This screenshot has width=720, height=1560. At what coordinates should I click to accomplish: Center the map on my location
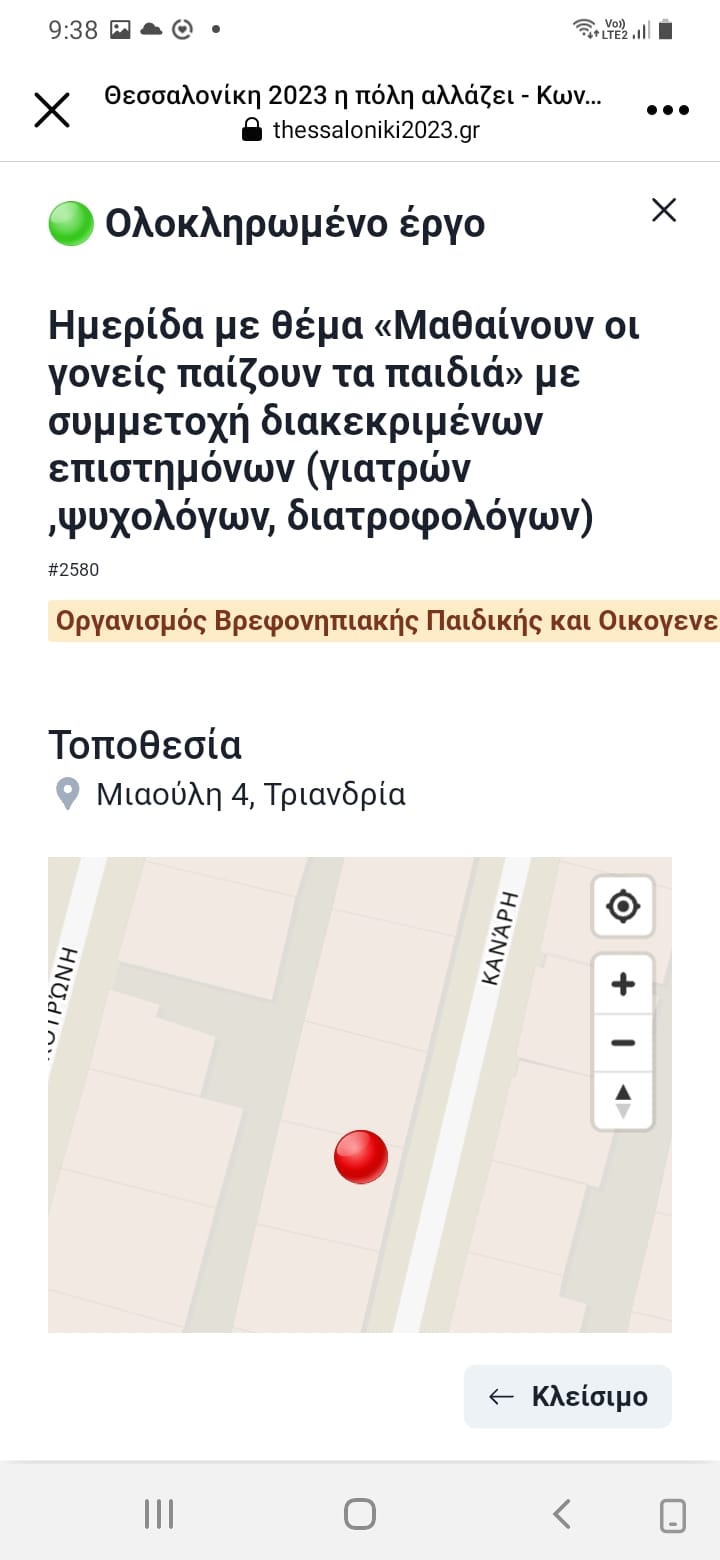pyautogui.click(x=623, y=907)
